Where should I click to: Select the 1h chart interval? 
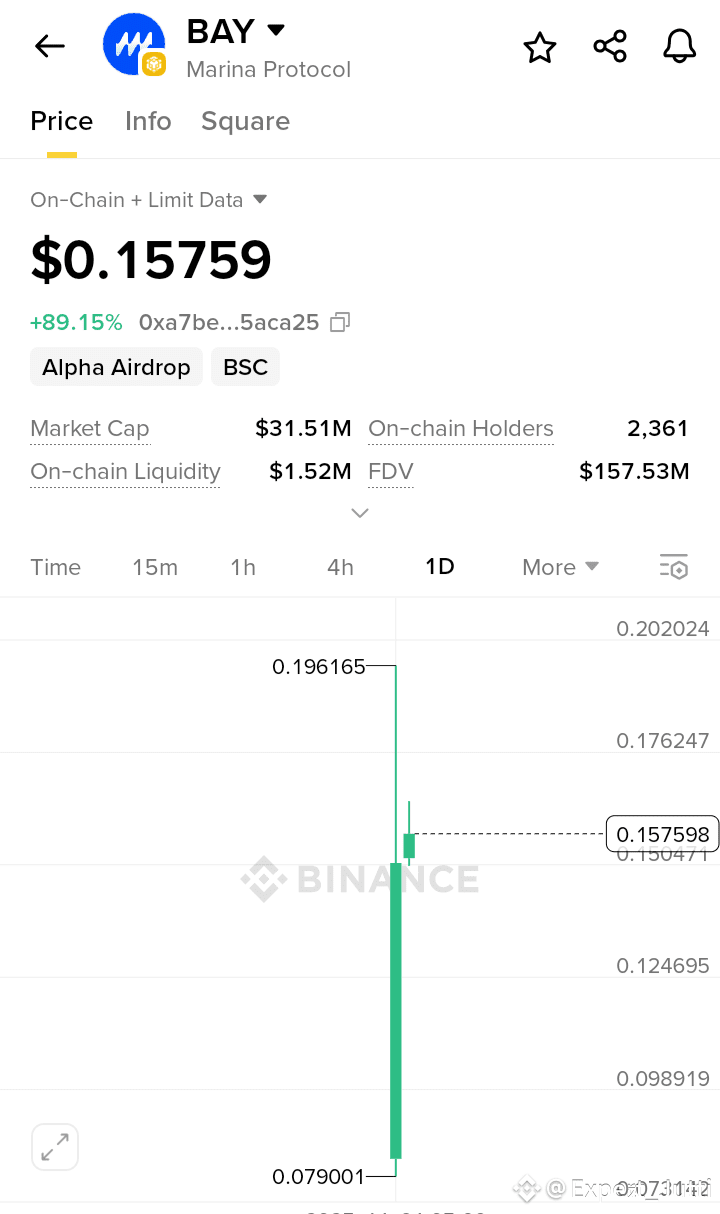[x=243, y=567]
